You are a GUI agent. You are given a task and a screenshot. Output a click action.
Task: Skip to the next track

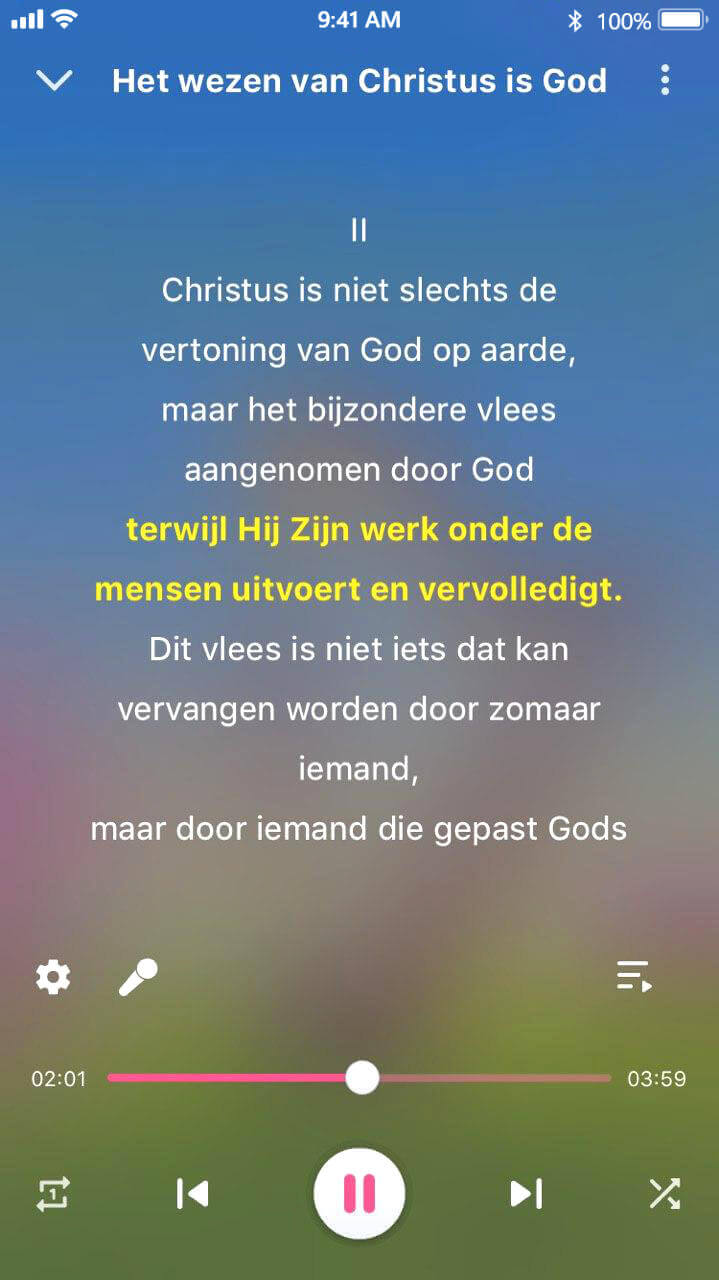pyautogui.click(x=526, y=1193)
